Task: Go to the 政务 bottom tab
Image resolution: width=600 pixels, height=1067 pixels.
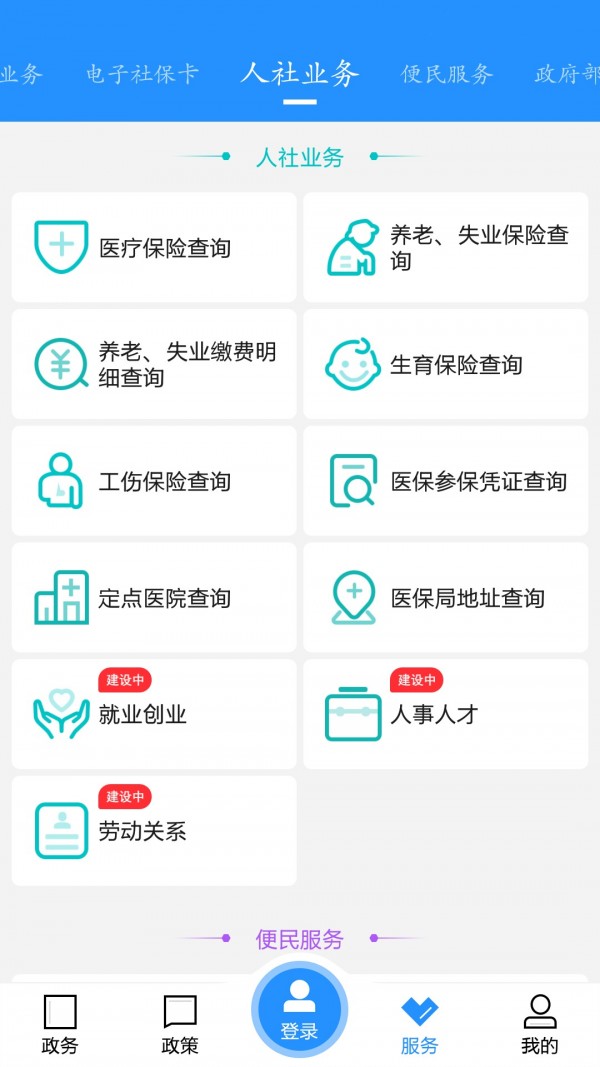Action: 60,1025
